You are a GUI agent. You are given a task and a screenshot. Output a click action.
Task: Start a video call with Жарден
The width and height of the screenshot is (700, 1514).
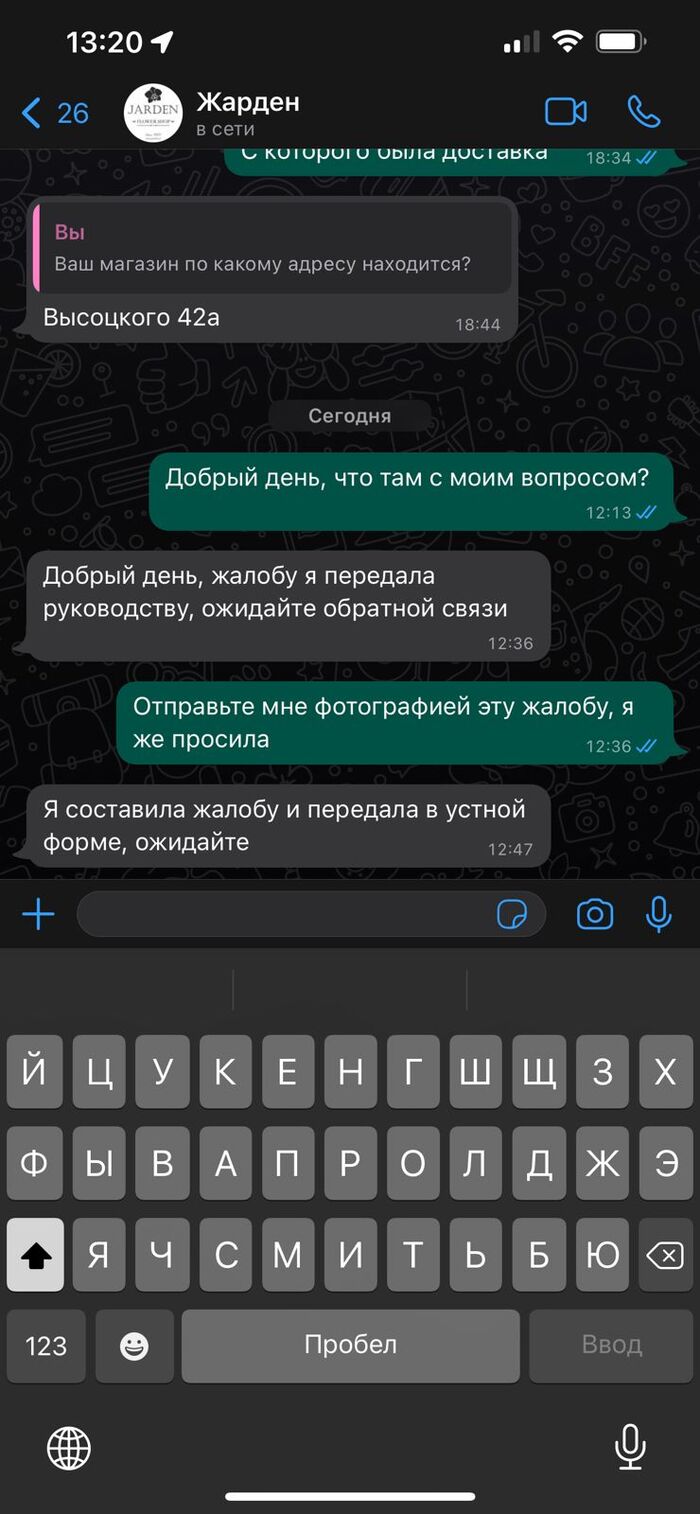coord(566,112)
